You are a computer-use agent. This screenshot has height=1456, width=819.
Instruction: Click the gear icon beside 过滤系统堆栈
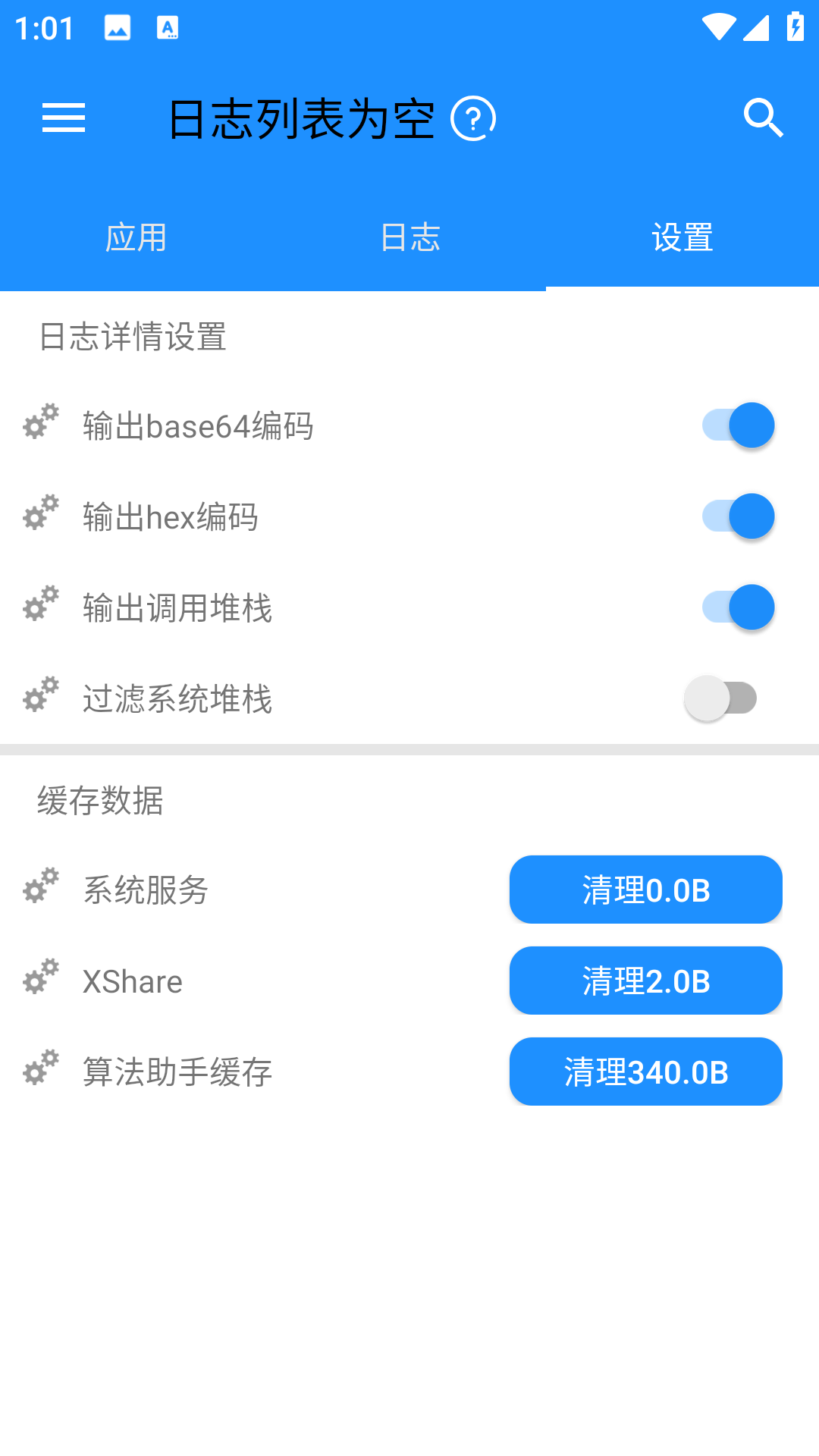[39, 697]
